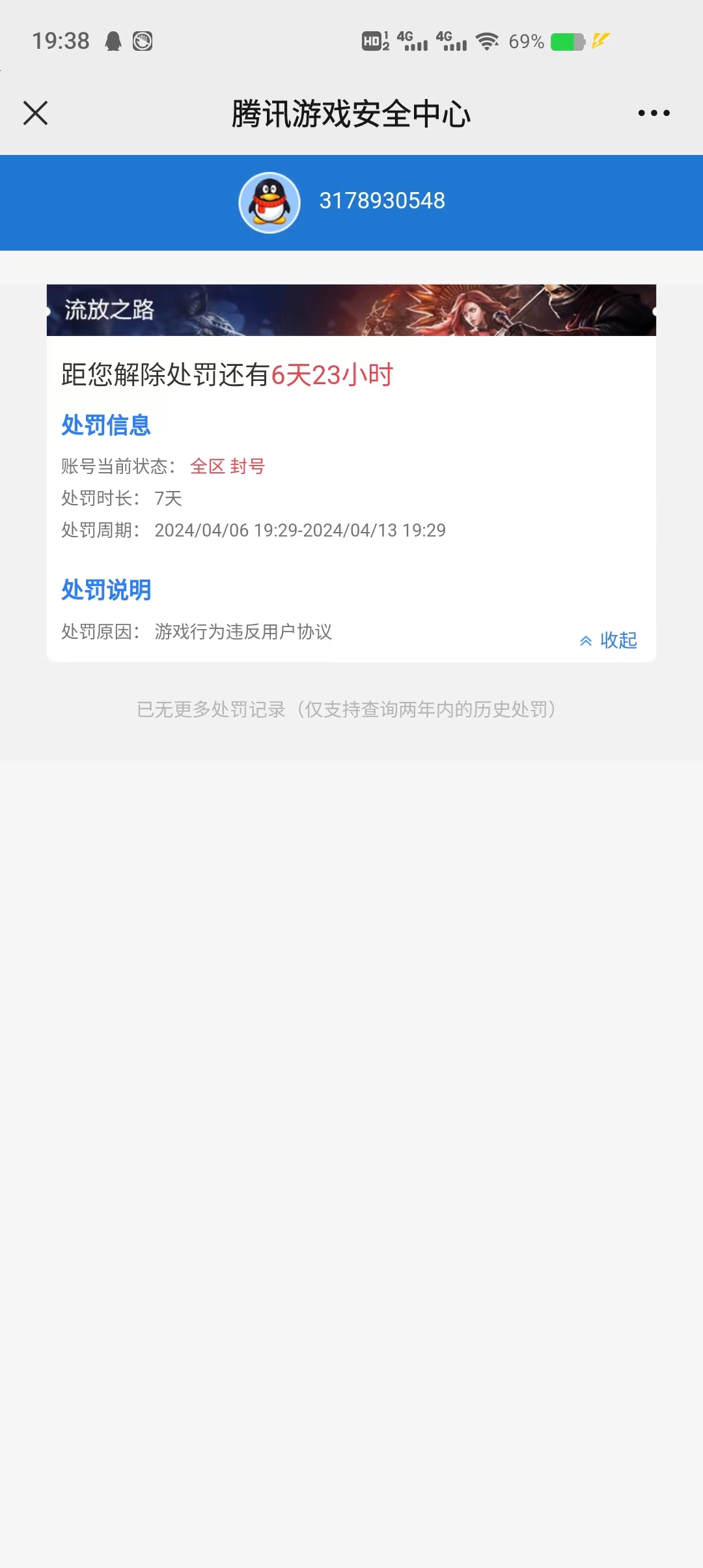
Task: Tap the QQ account avatar
Action: tap(269, 203)
